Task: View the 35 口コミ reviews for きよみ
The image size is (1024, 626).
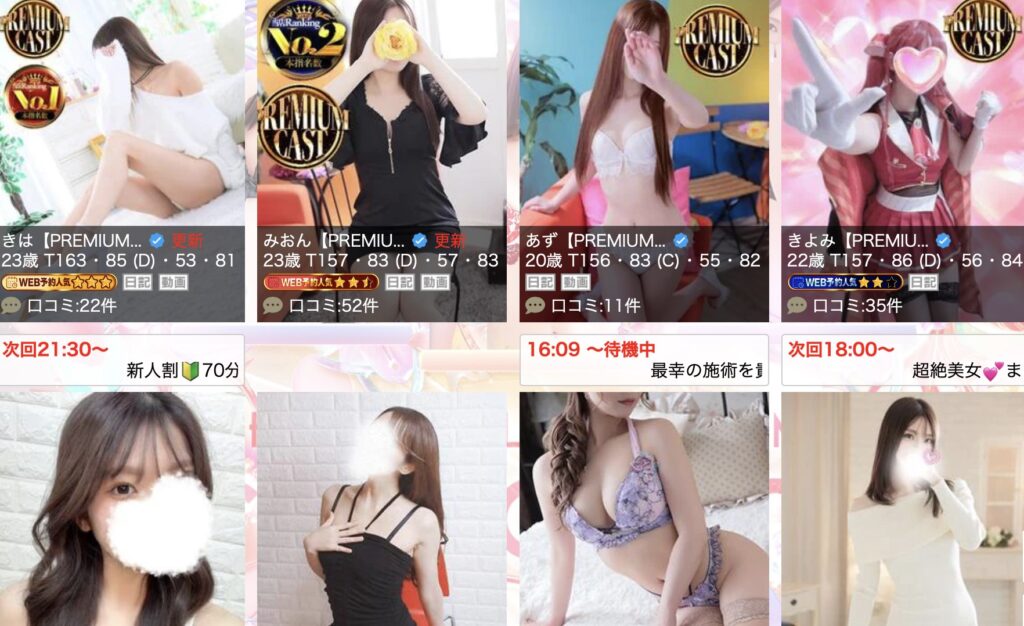Action: 852,305
